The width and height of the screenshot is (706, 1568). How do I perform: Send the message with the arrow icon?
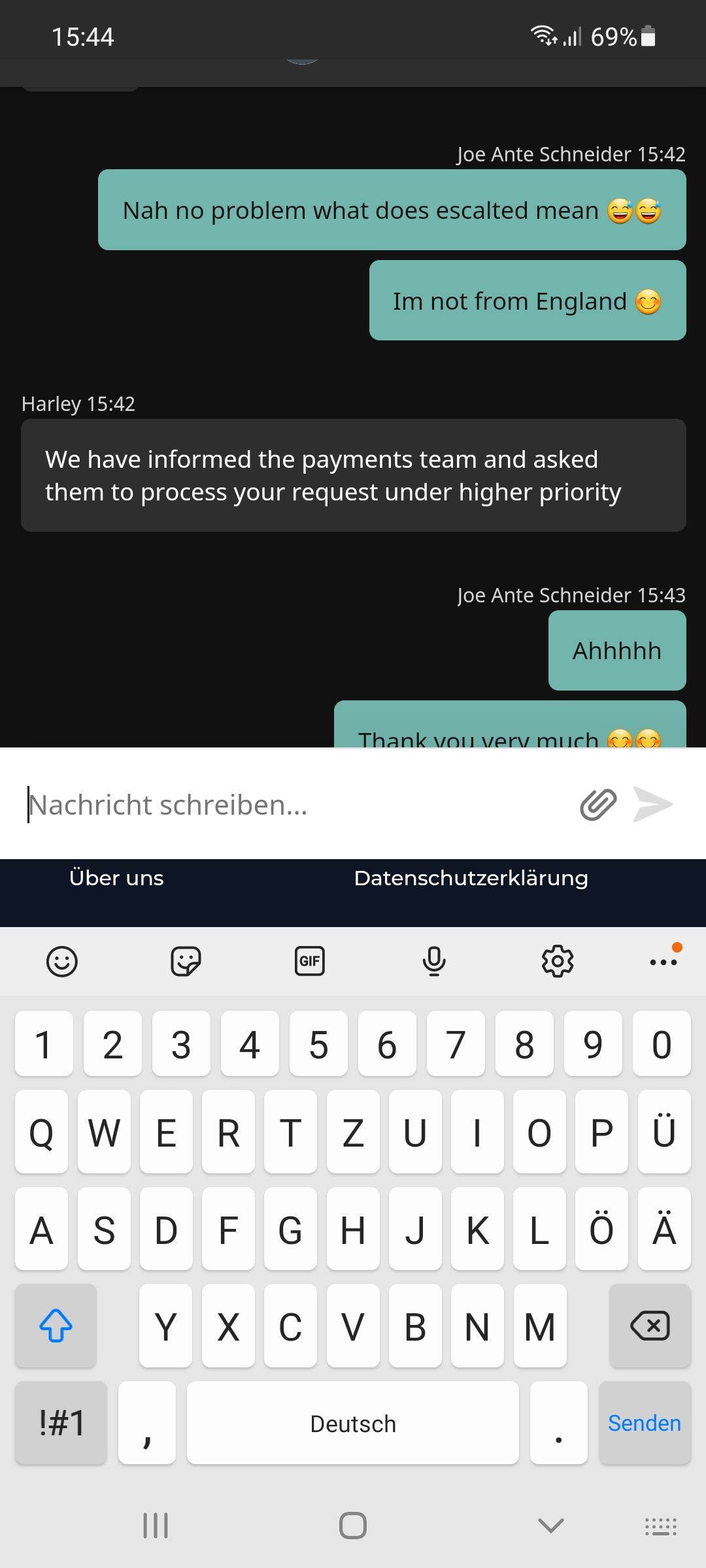[x=653, y=804]
